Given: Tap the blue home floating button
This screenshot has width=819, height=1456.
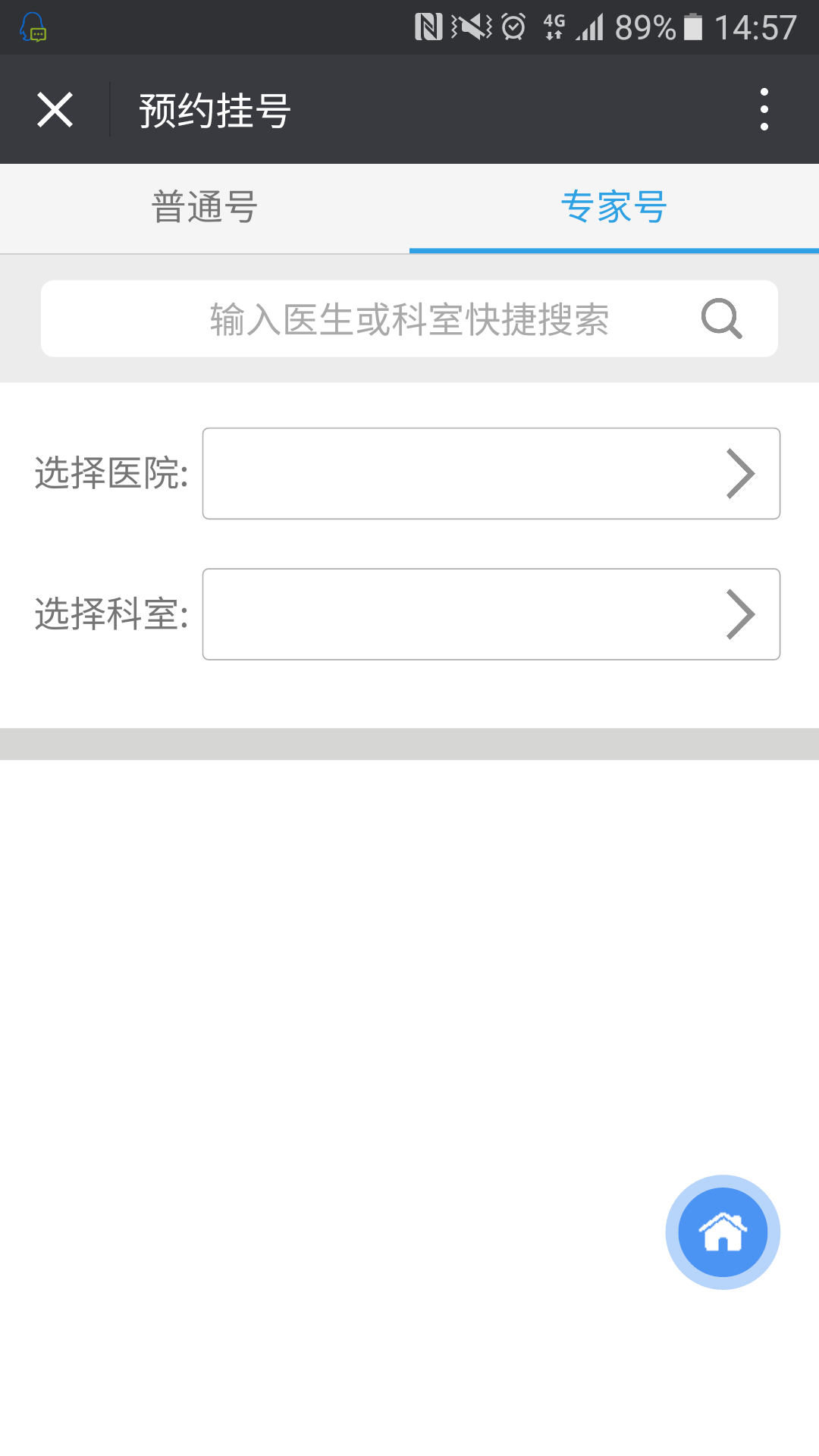Looking at the screenshot, I should point(721,1232).
